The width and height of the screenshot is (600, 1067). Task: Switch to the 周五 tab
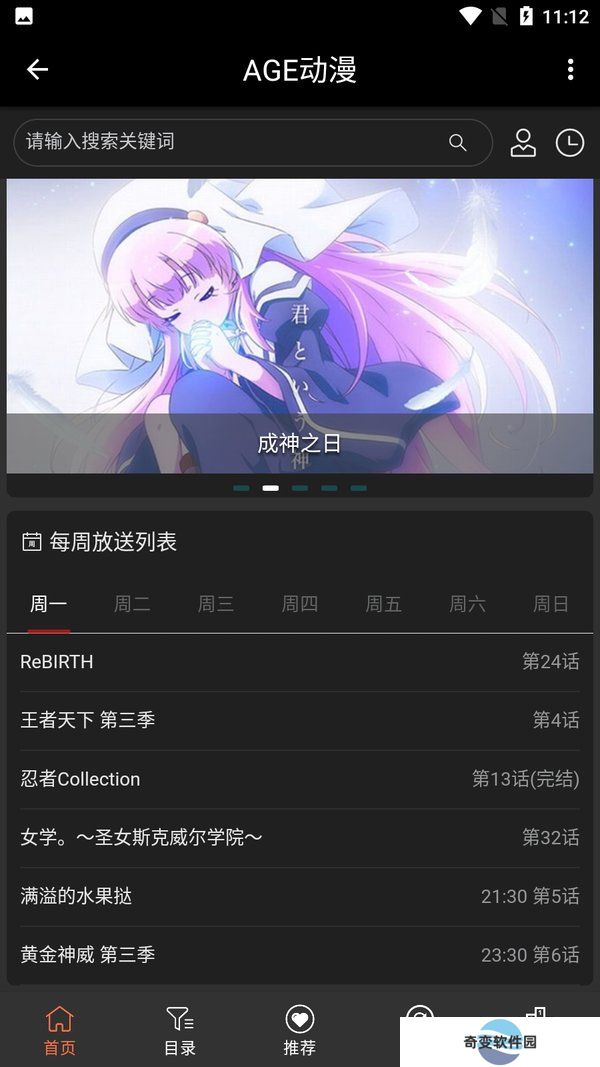pyautogui.click(x=384, y=604)
